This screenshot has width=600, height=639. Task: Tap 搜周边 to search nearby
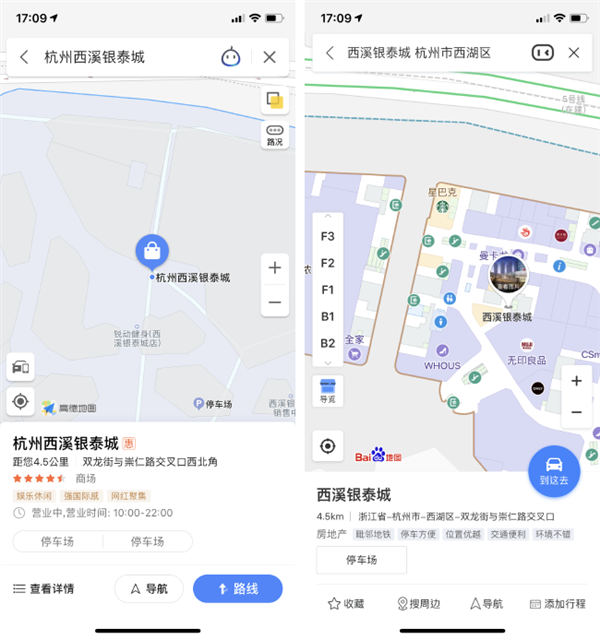(x=418, y=604)
